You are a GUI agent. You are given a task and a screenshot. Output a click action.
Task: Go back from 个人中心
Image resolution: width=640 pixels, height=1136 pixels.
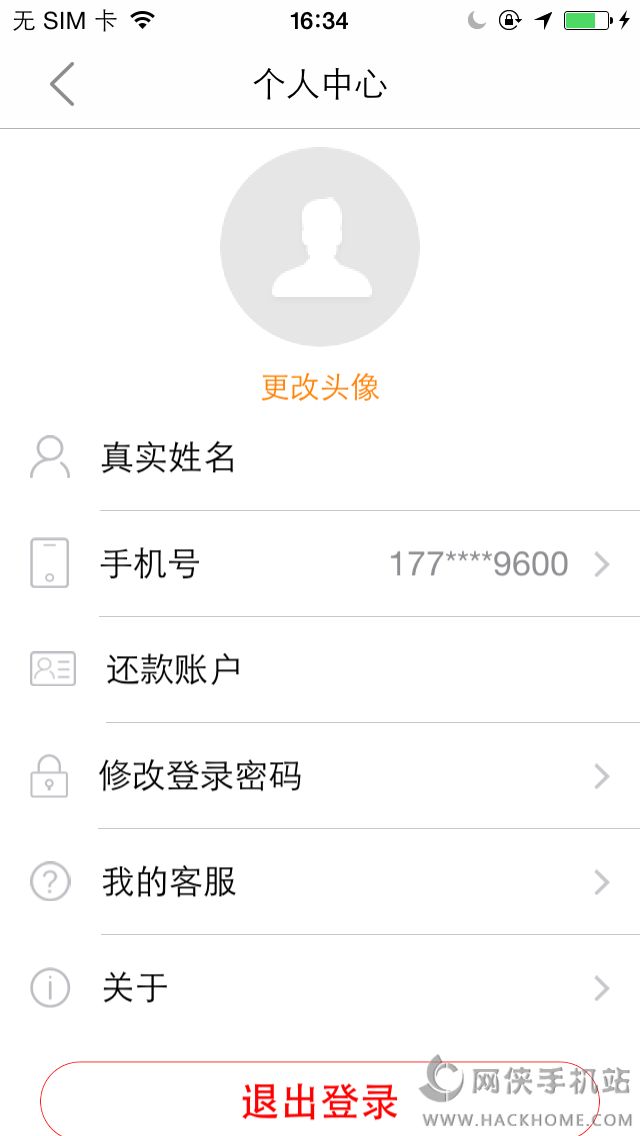coord(62,84)
